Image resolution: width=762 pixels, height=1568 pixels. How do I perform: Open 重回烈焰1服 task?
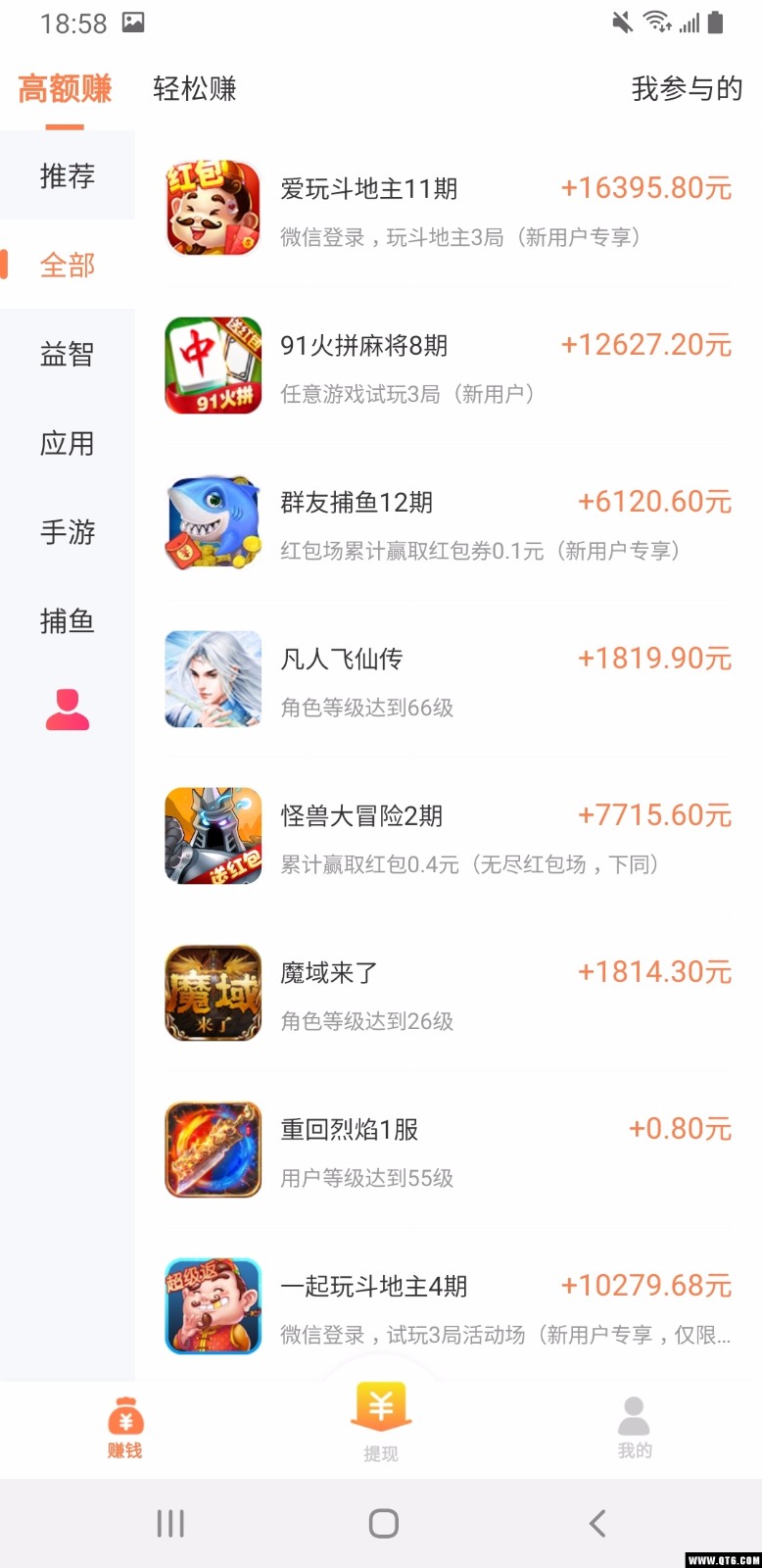click(448, 1150)
